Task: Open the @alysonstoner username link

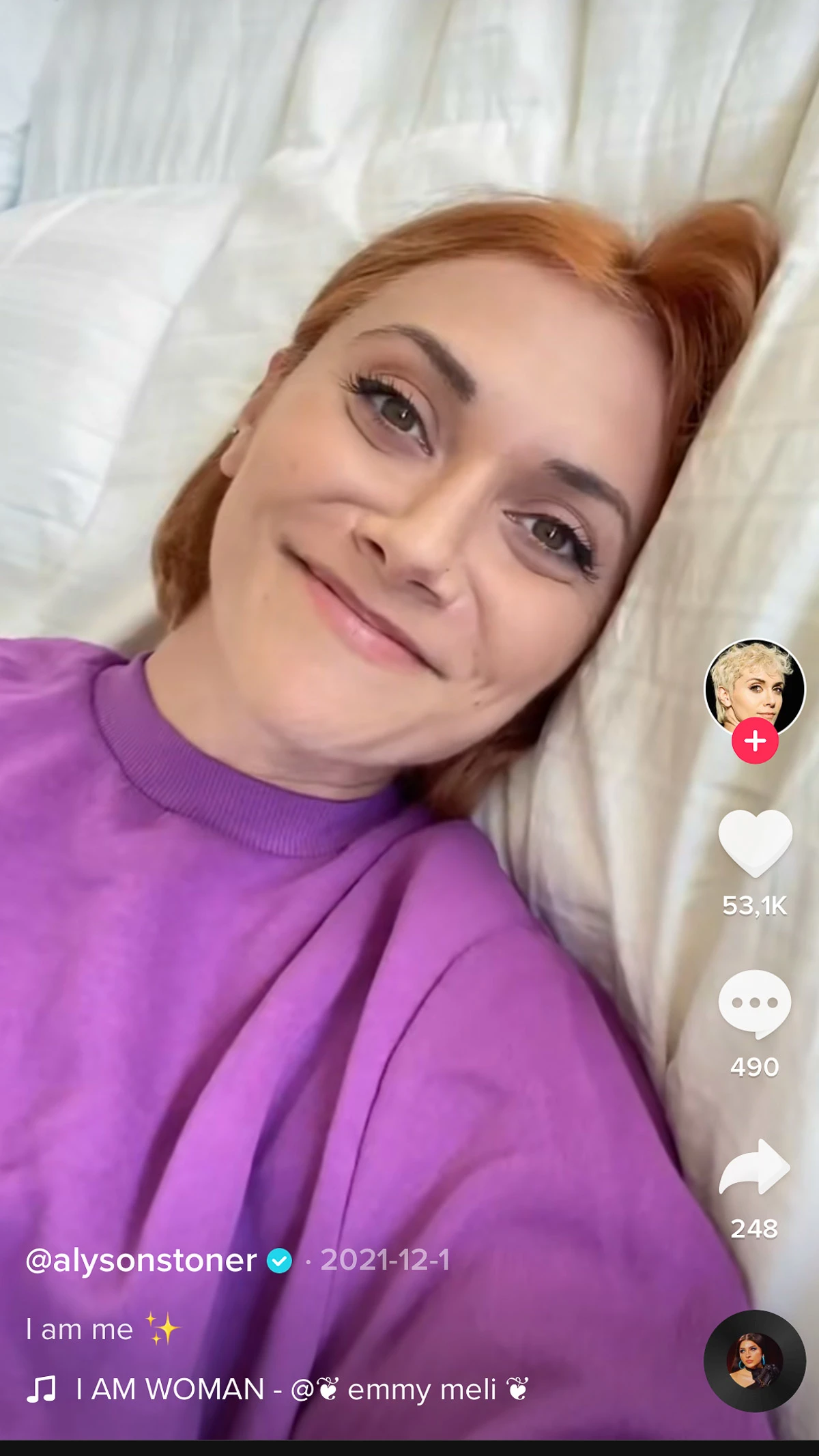Action: (141, 1260)
